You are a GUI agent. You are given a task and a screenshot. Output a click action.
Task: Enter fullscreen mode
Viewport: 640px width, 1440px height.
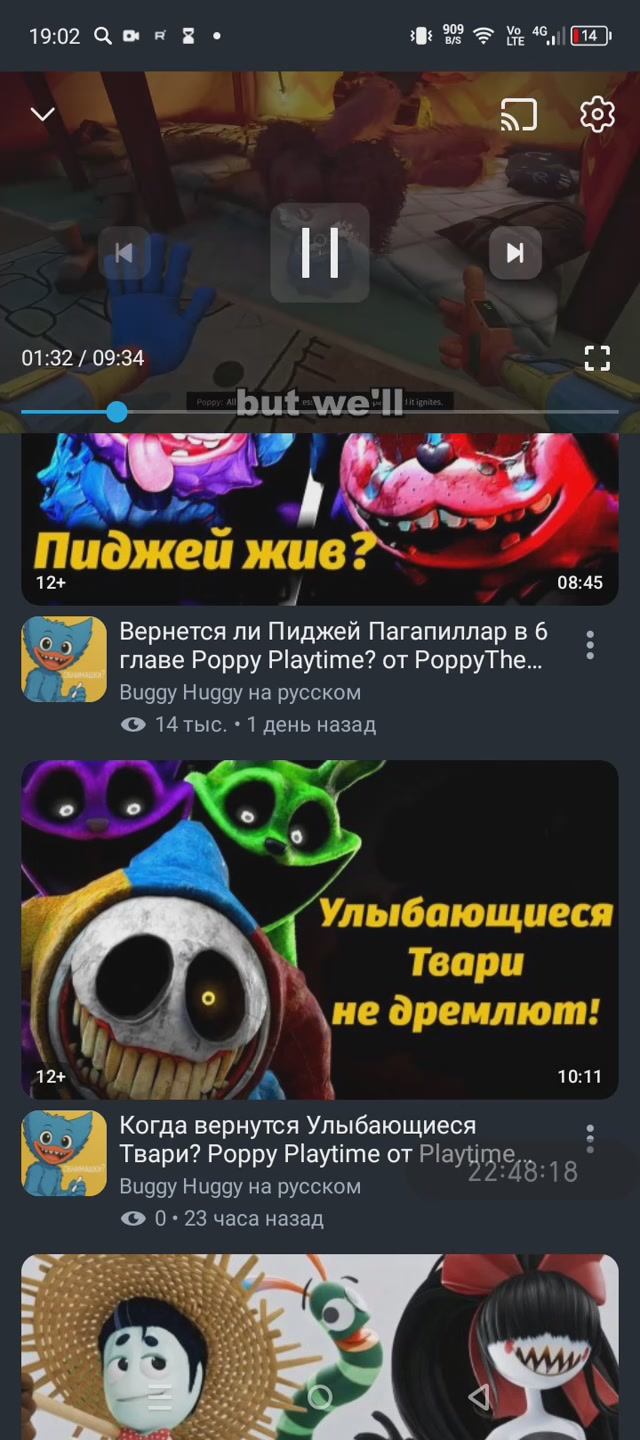tap(597, 358)
